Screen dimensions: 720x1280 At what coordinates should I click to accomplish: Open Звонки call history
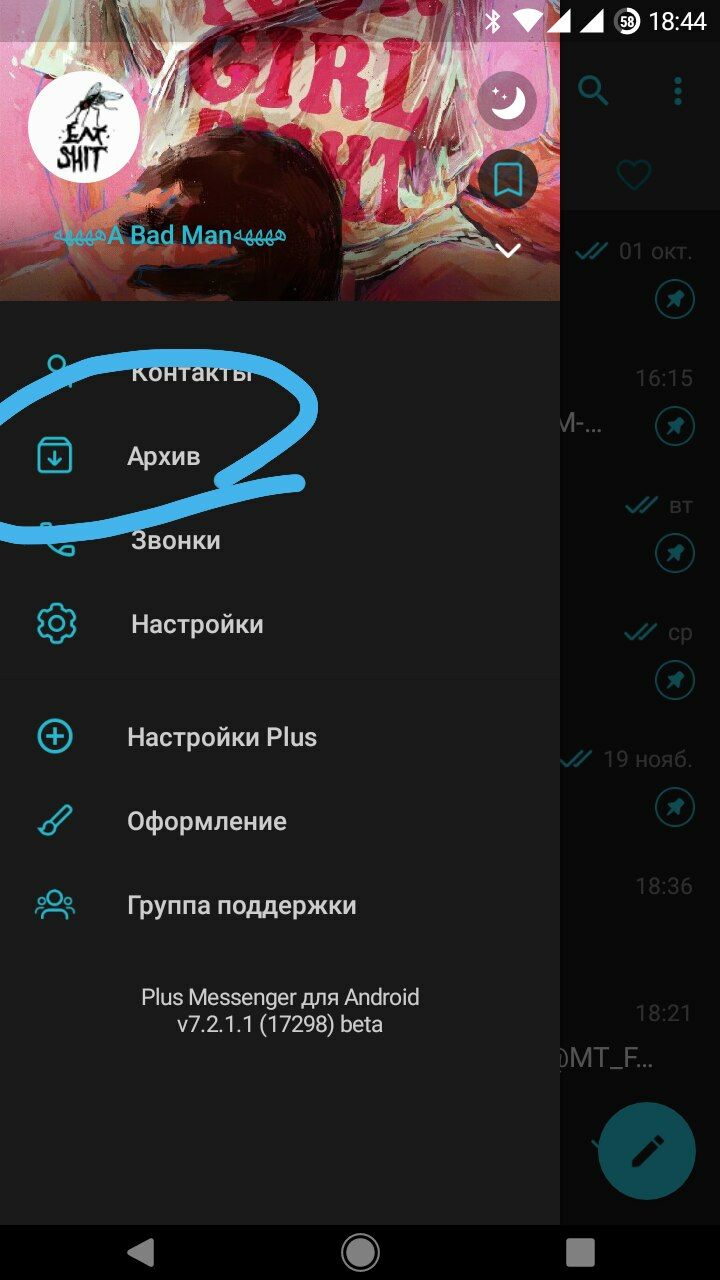pyautogui.click(x=176, y=540)
